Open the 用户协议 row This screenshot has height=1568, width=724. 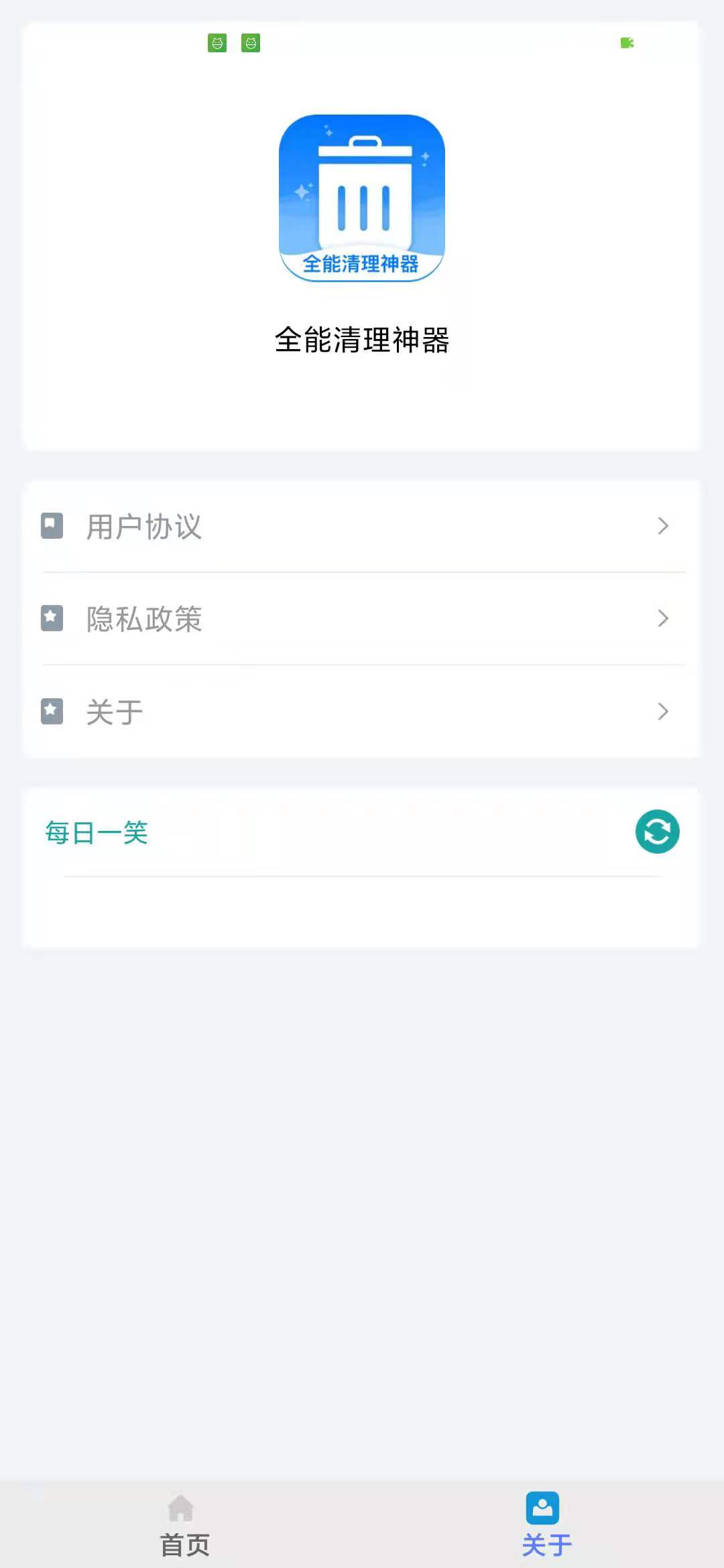pos(362,527)
